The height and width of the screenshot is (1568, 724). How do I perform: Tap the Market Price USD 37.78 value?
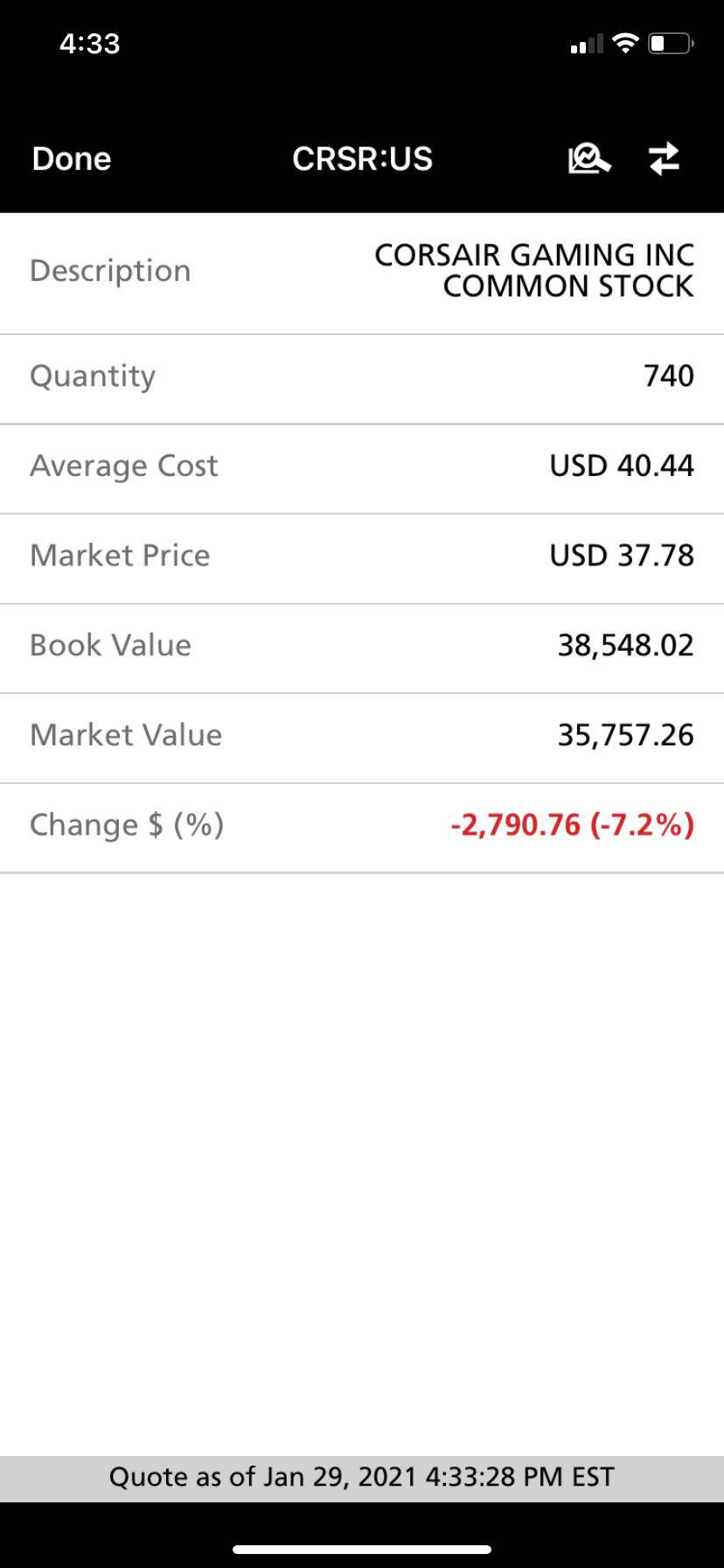[621, 555]
